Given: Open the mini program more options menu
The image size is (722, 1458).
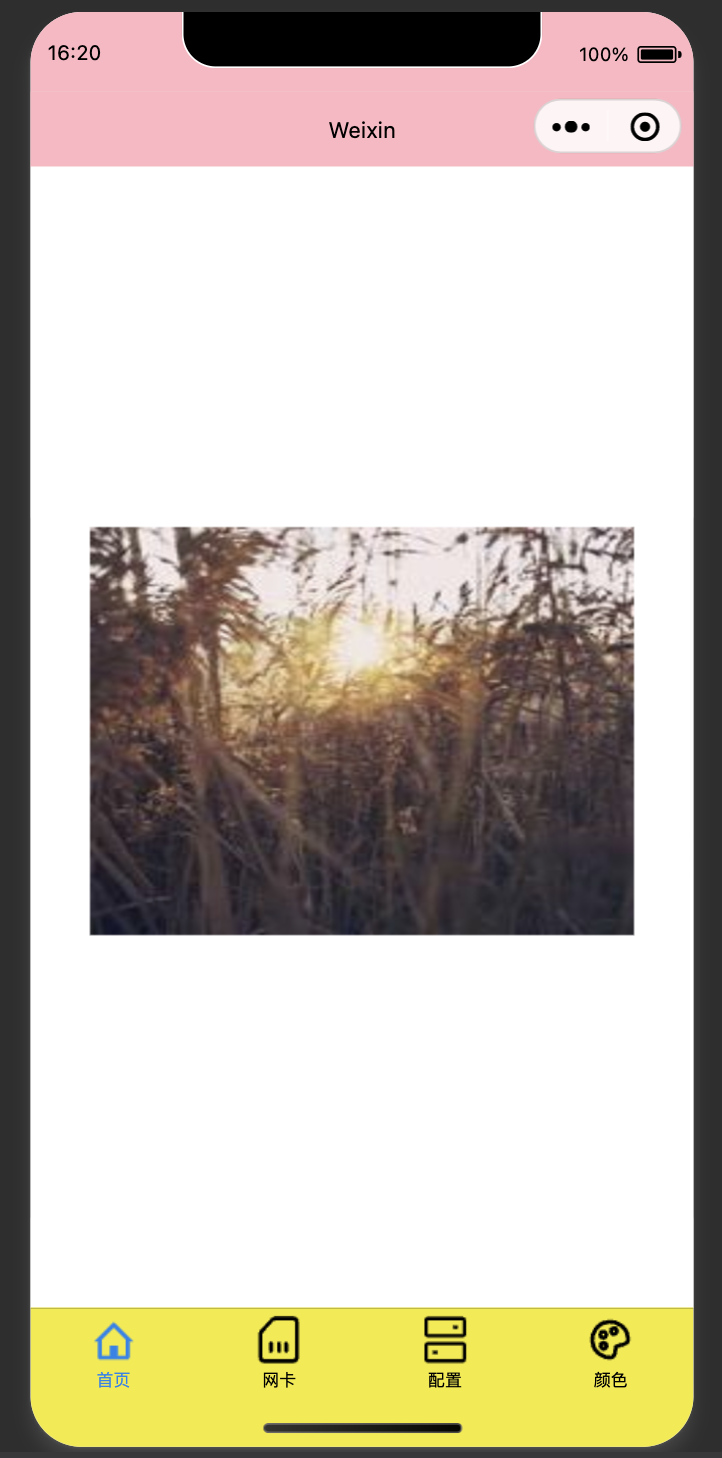Looking at the screenshot, I should tap(571, 127).
